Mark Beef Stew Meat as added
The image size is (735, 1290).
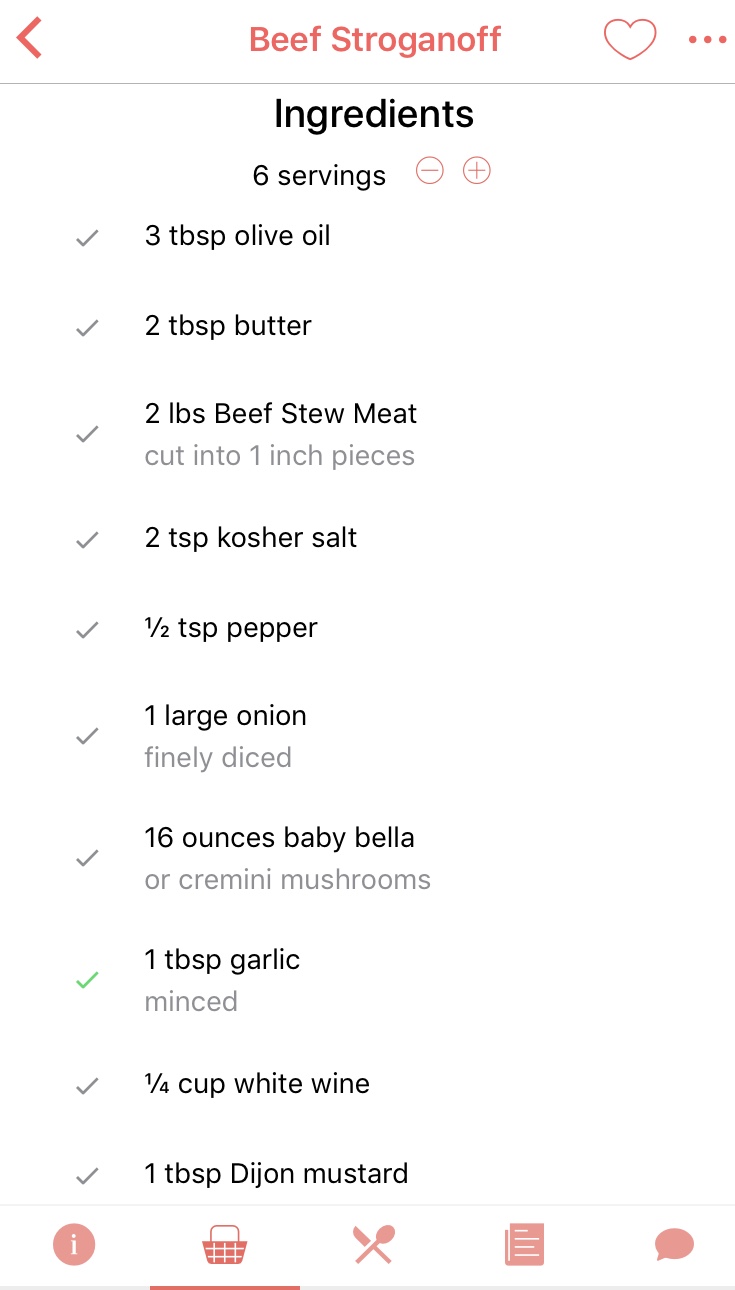coord(88,435)
